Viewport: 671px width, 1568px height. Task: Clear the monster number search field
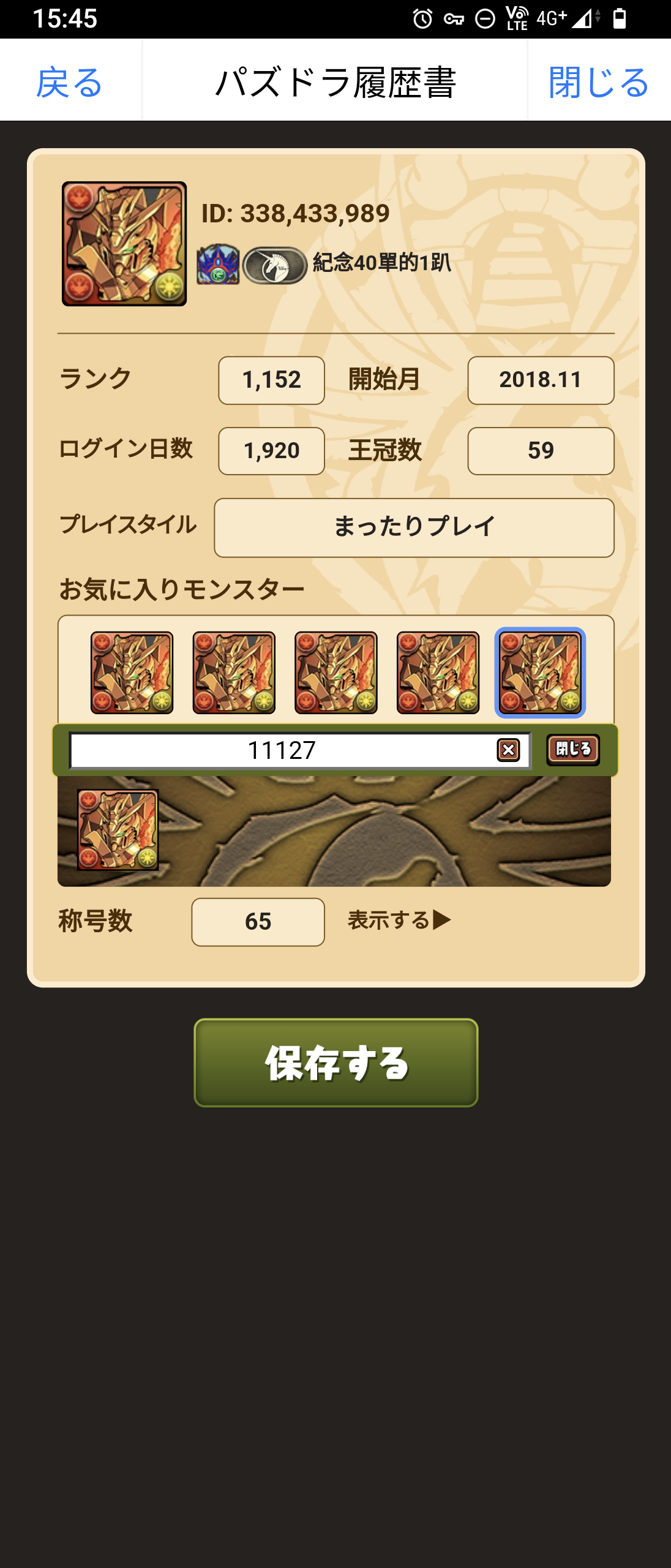(508, 750)
